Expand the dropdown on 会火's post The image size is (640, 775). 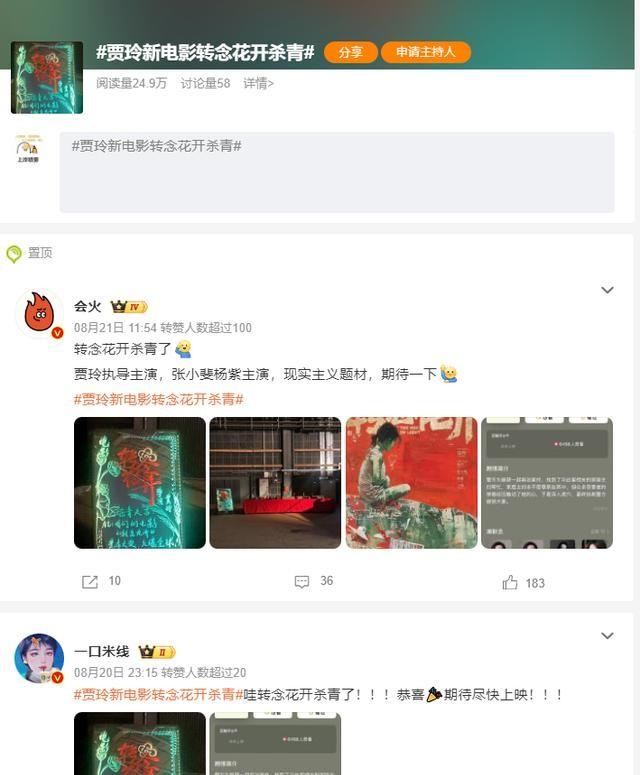pyautogui.click(x=607, y=290)
